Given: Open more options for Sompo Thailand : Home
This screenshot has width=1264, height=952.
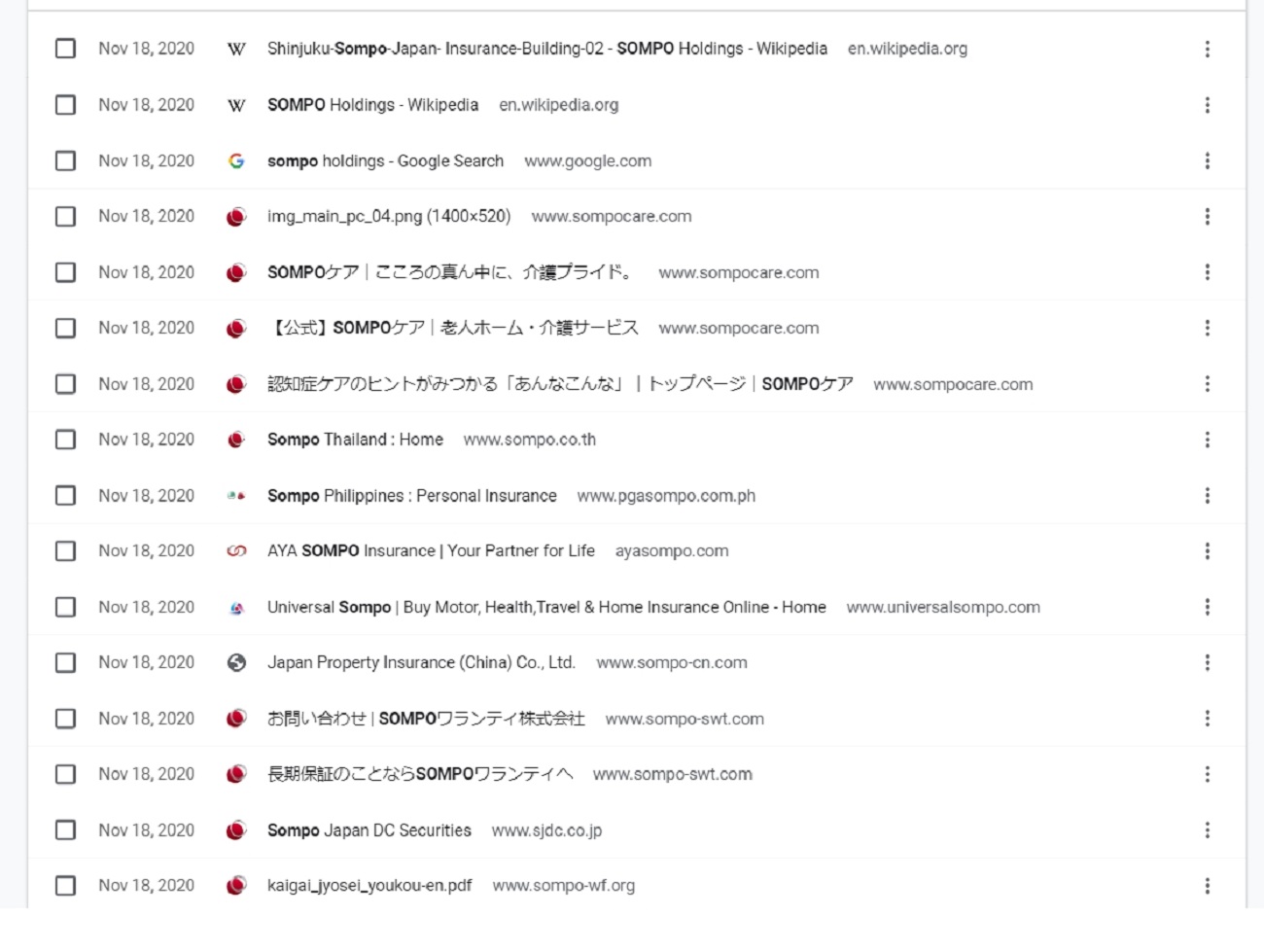Looking at the screenshot, I should (x=1207, y=440).
